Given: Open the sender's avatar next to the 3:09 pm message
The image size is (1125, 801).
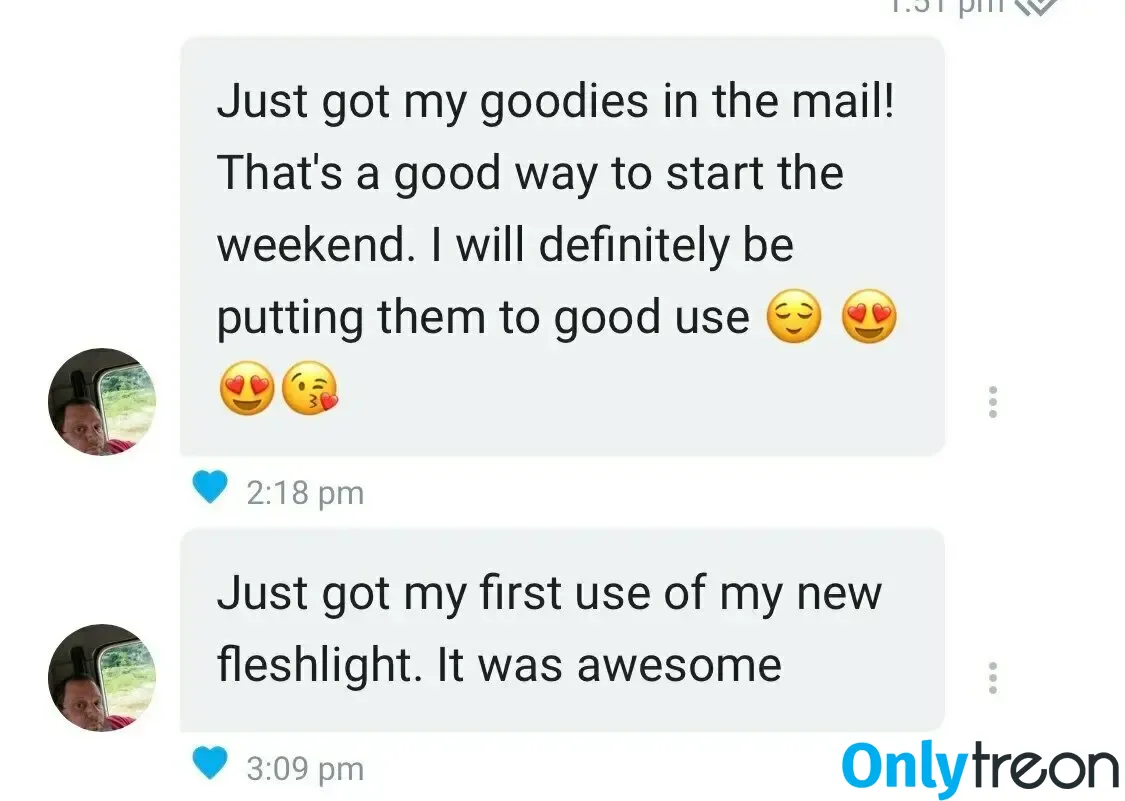Looking at the screenshot, I should click(x=102, y=678).
